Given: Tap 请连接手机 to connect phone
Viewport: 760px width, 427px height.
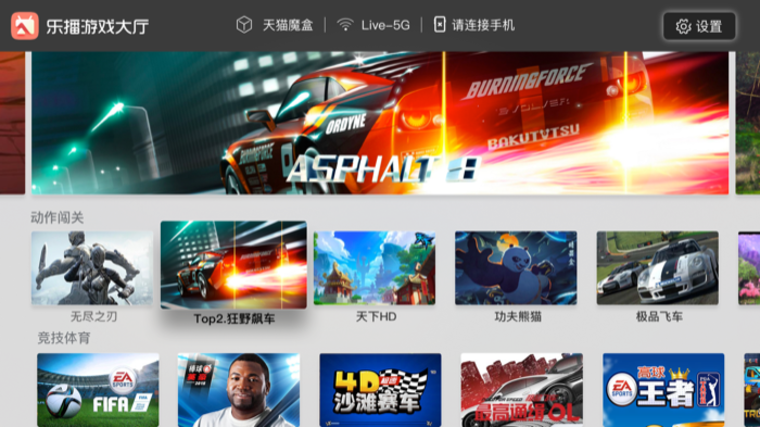Looking at the screenshot, I should point(475,25).
